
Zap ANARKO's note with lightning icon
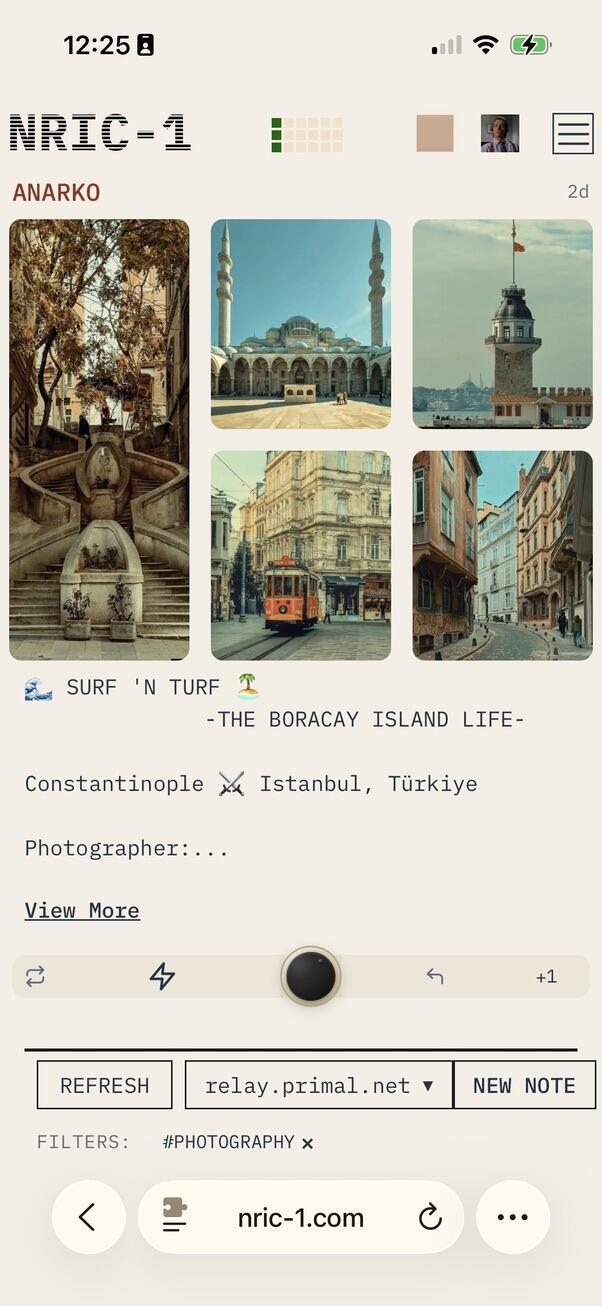pyautogui.click(x=162, y=977)
